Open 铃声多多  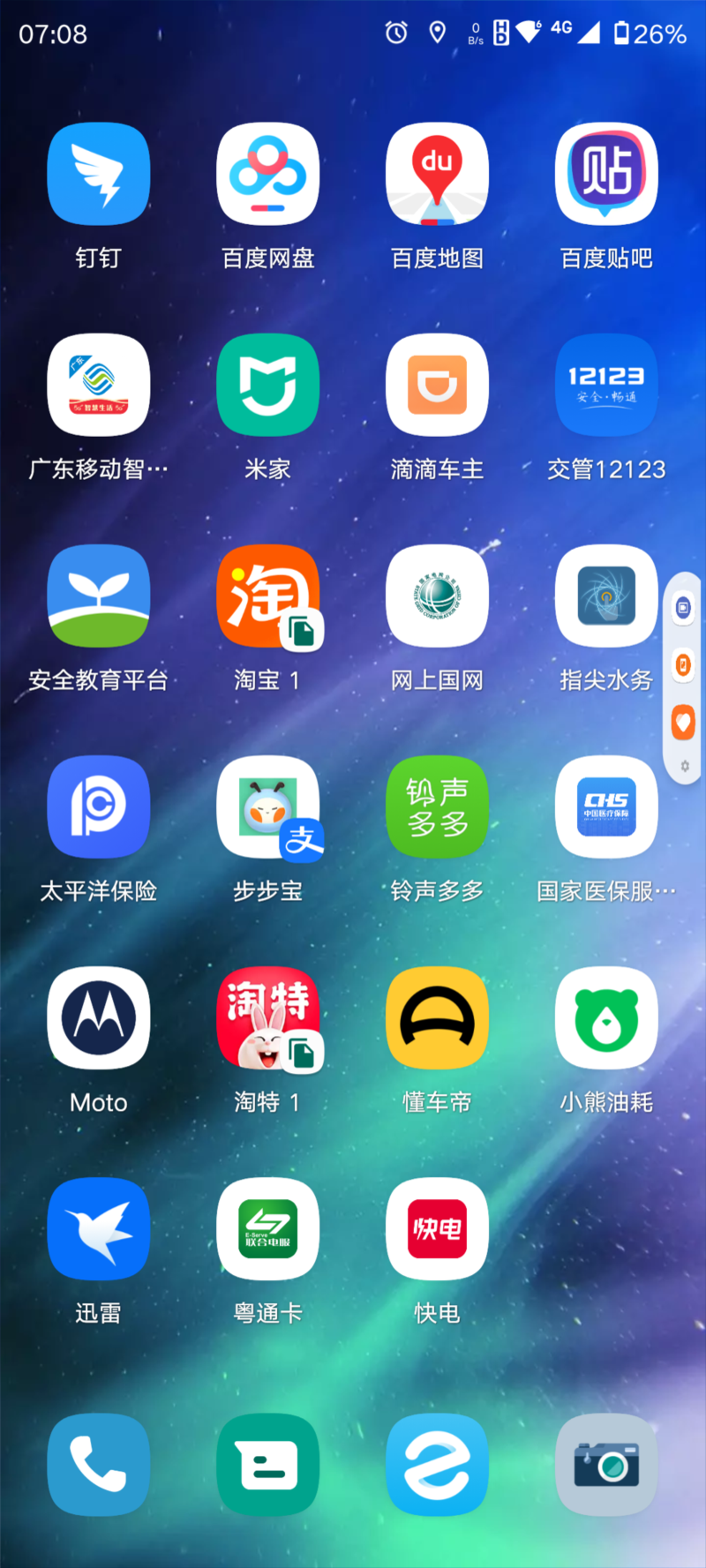pos(437,807)
